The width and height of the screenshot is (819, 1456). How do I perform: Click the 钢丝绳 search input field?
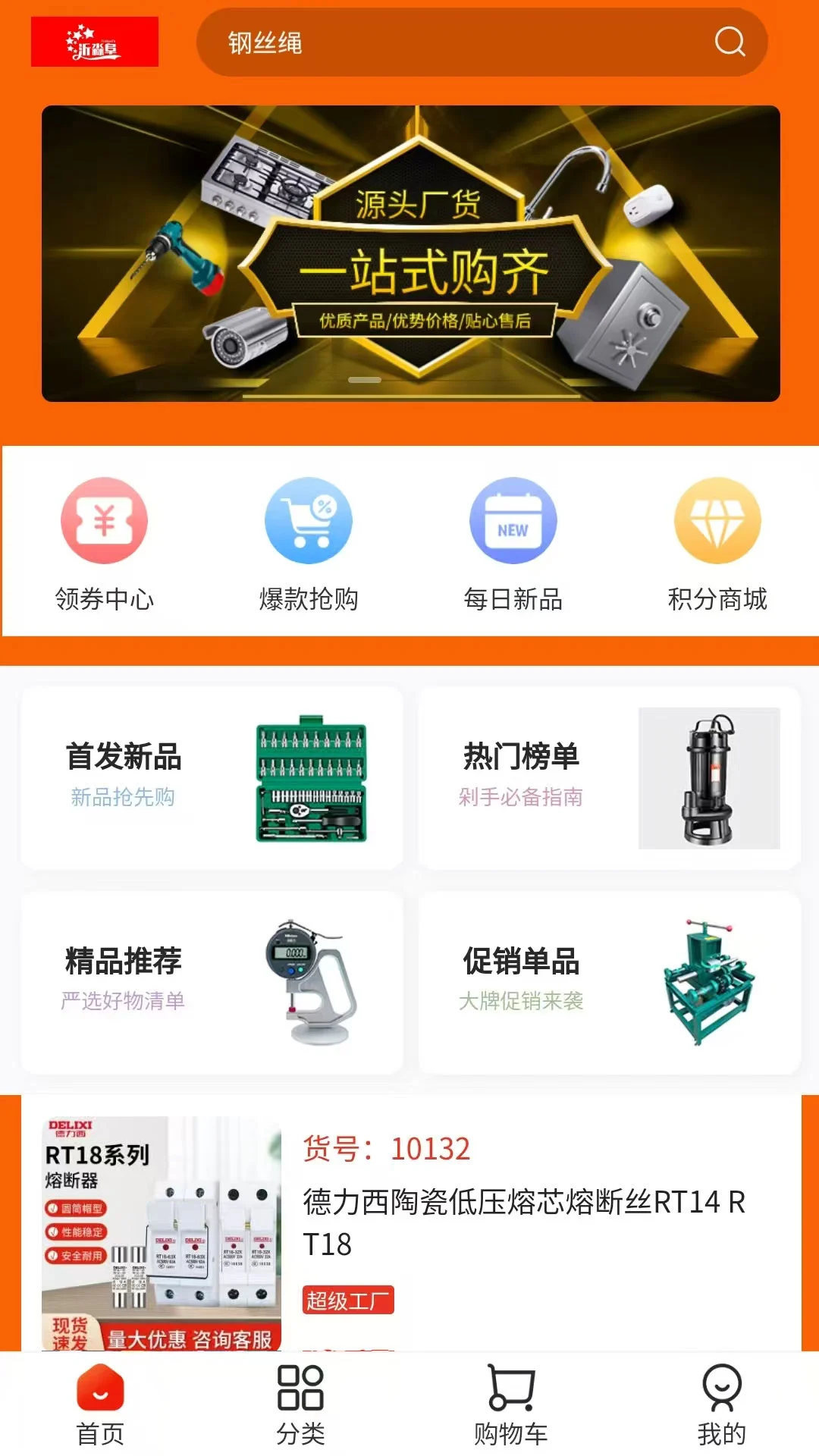(x=455, y=43)
